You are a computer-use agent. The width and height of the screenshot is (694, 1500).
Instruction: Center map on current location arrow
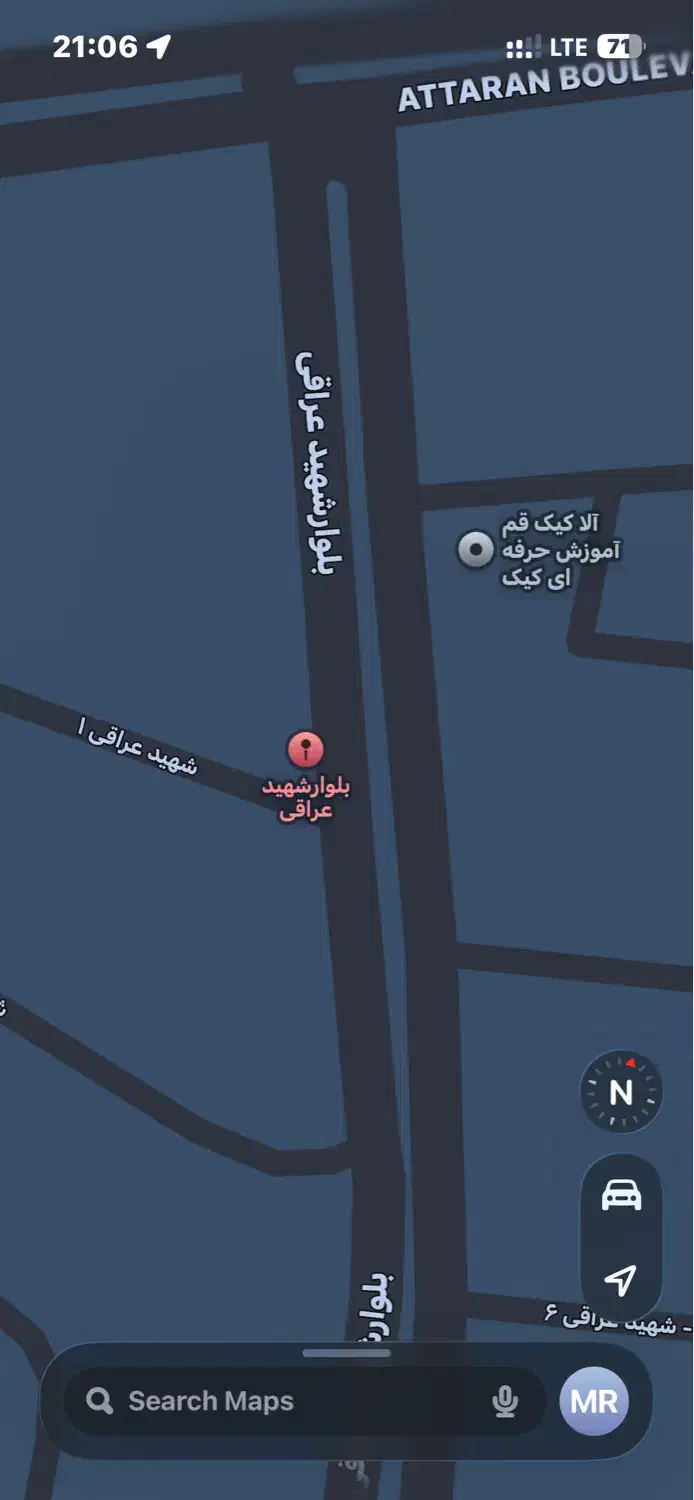[621, 1279]
